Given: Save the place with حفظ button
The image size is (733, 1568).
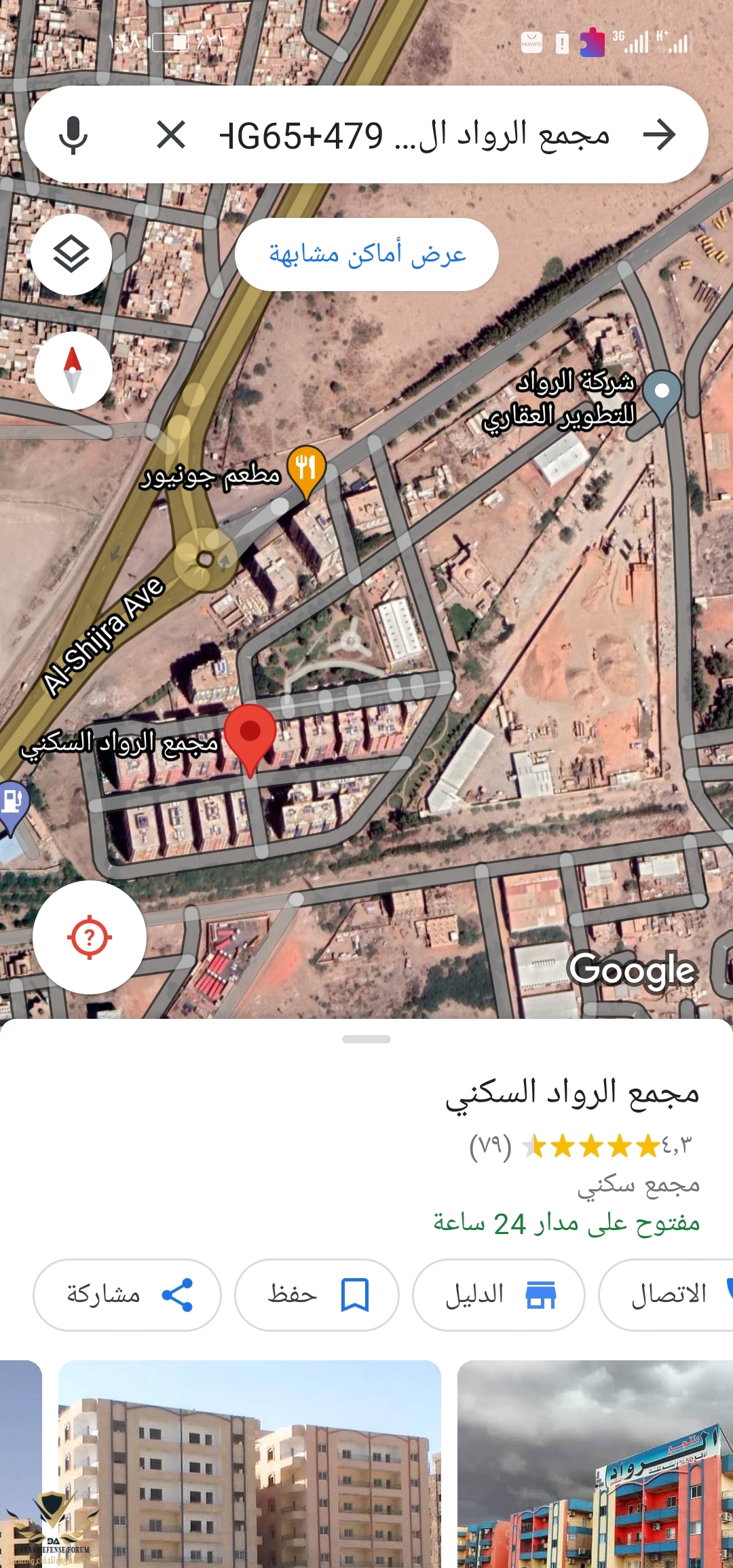Looking at the screenshot, I should point(316,1294).
